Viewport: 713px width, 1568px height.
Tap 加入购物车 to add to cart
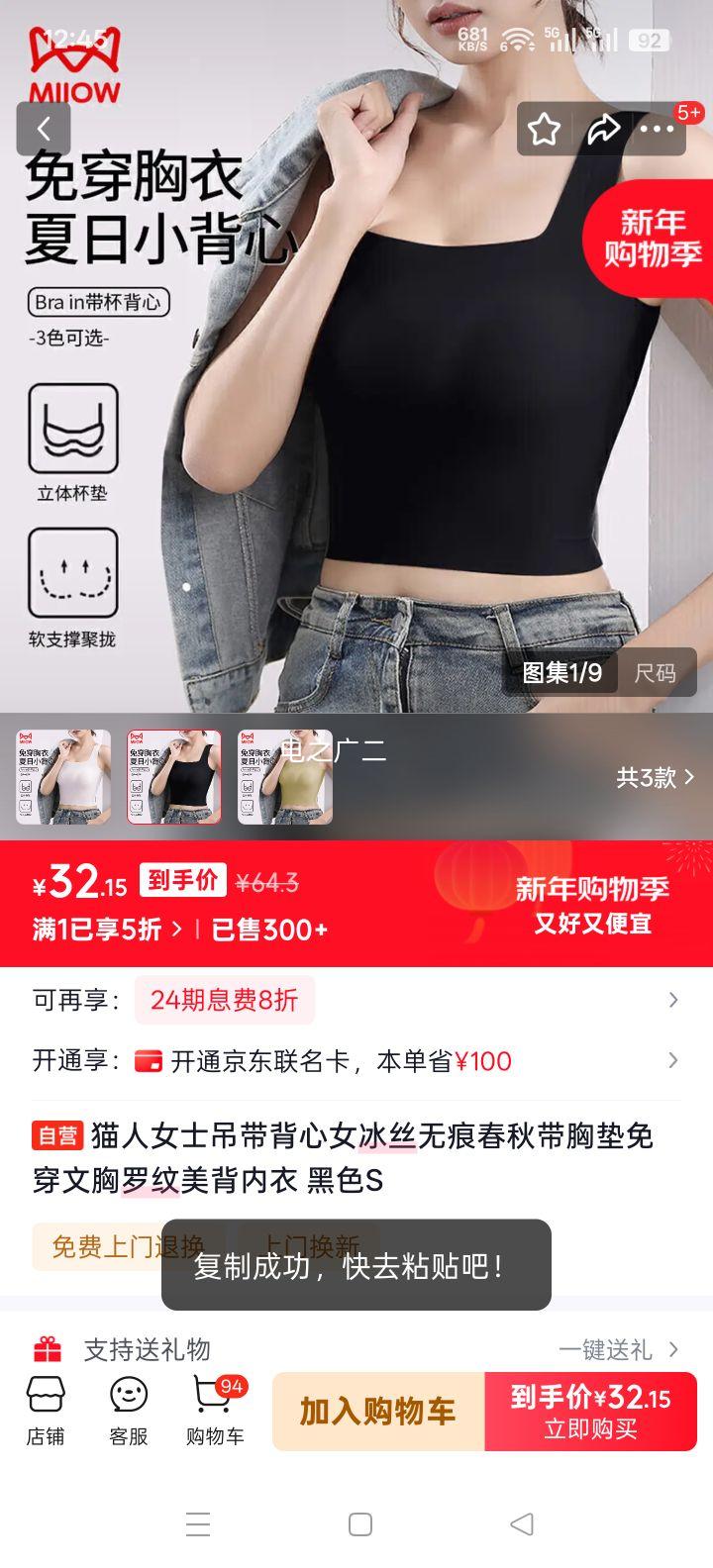tap(376, 1412)
